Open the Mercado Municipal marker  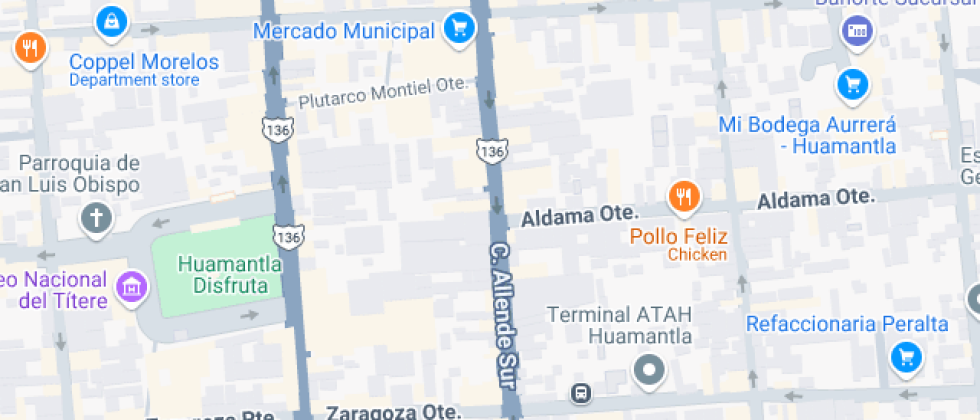click(x=459, y=28)
